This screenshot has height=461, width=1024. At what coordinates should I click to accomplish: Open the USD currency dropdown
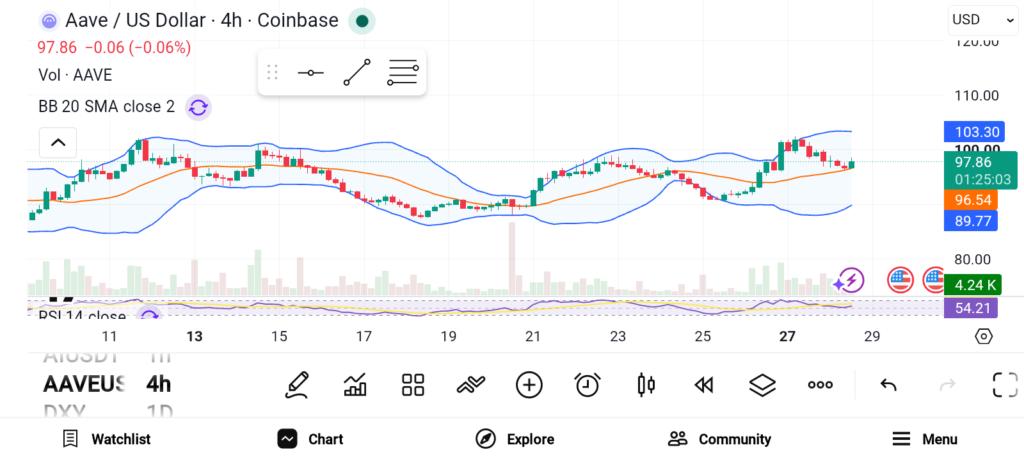983,20
